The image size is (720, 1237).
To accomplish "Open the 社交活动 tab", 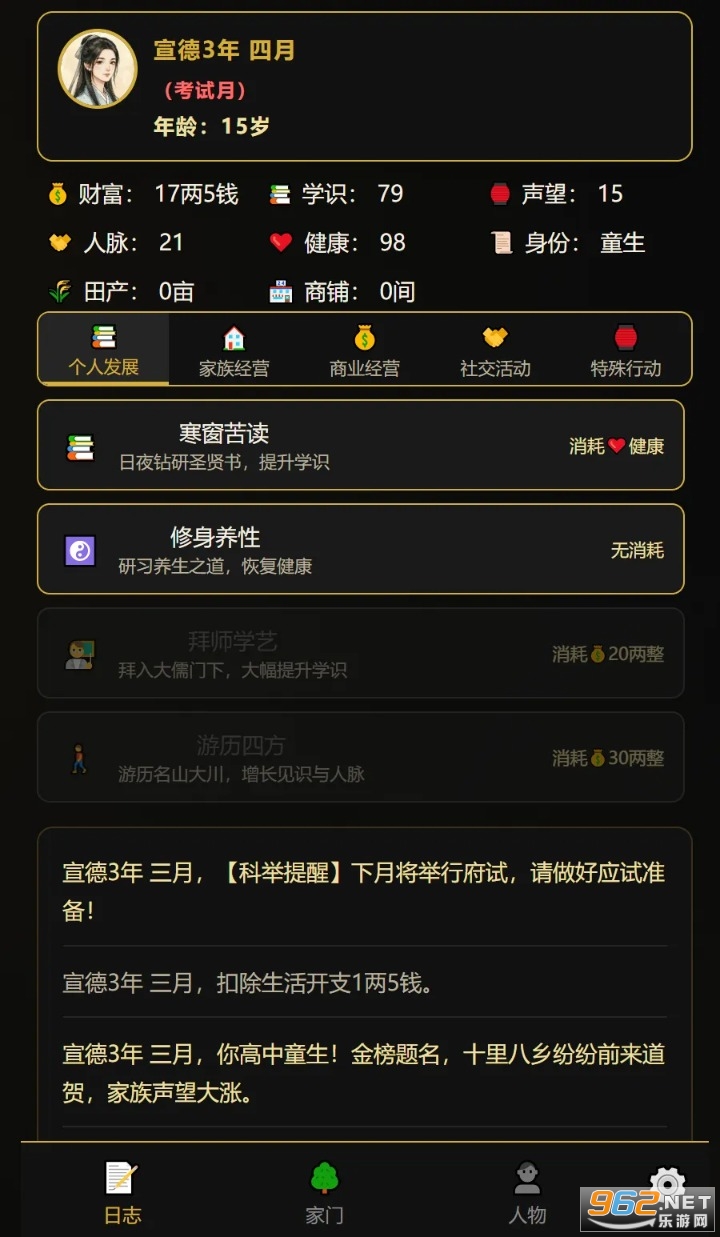I will click(x=495, y=349).
